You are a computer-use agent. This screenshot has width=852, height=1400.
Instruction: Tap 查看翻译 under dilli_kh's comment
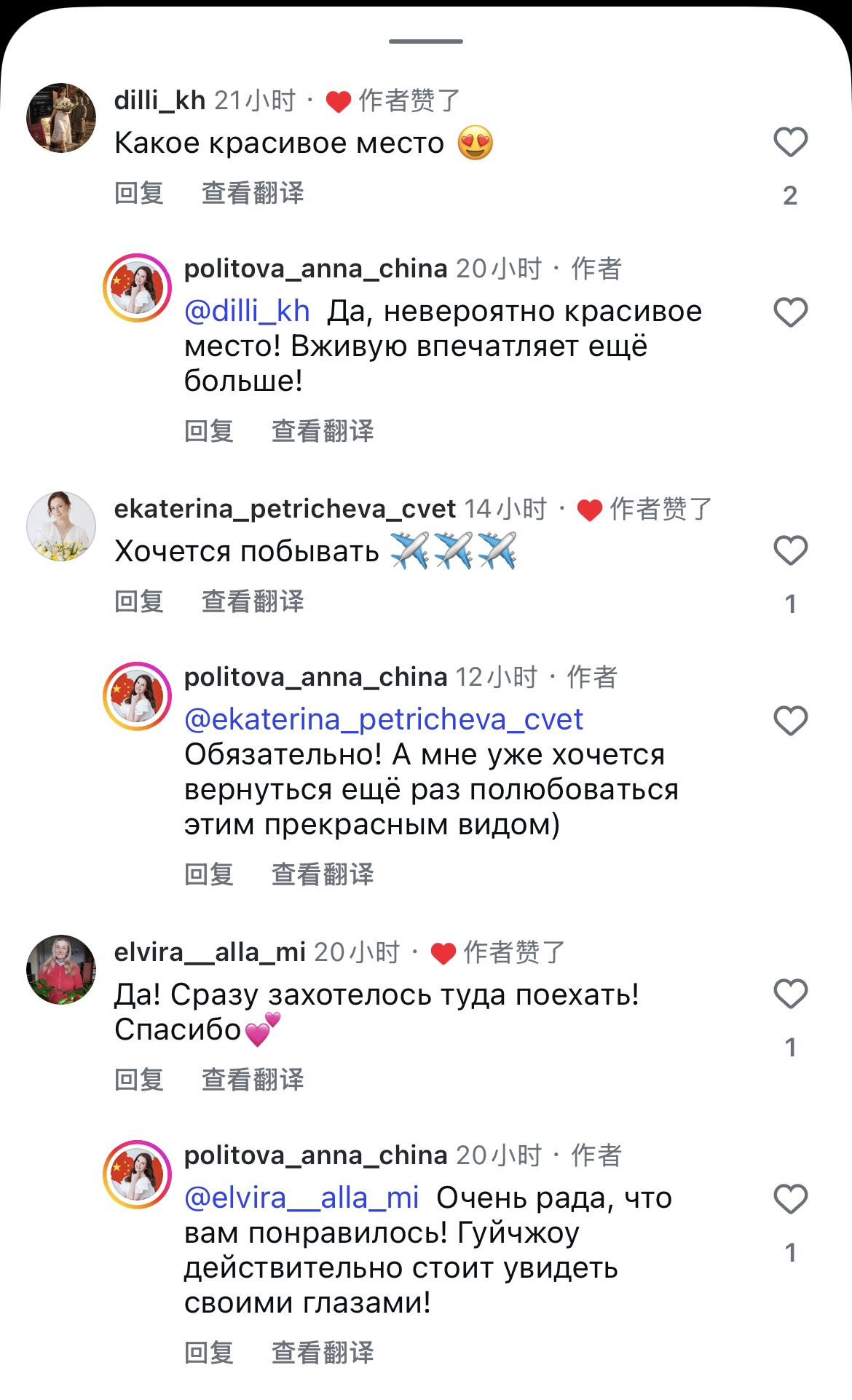pos(253,193)
